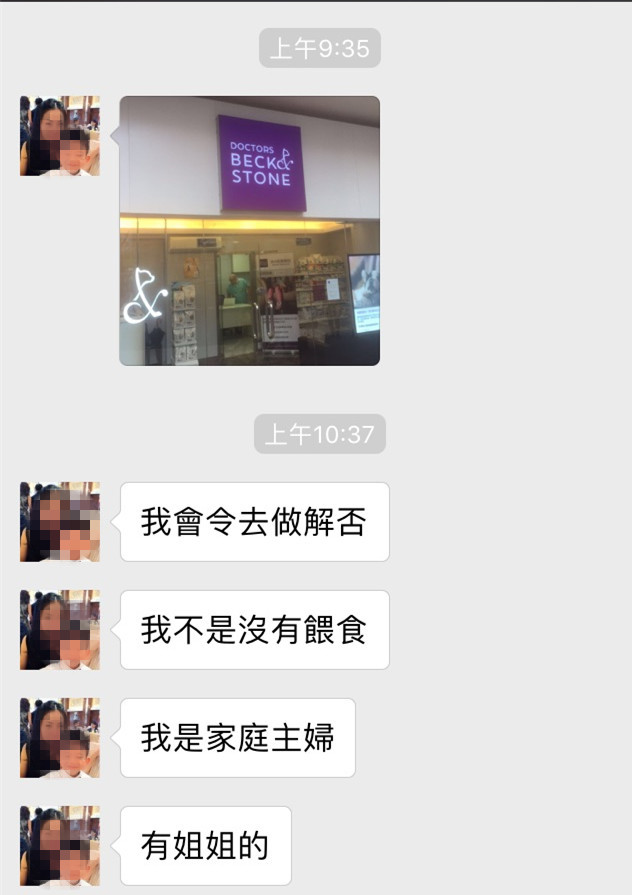Open sender's avatar beside the photo message
Viewport: 632px width, 895px height.
[60, 136]
